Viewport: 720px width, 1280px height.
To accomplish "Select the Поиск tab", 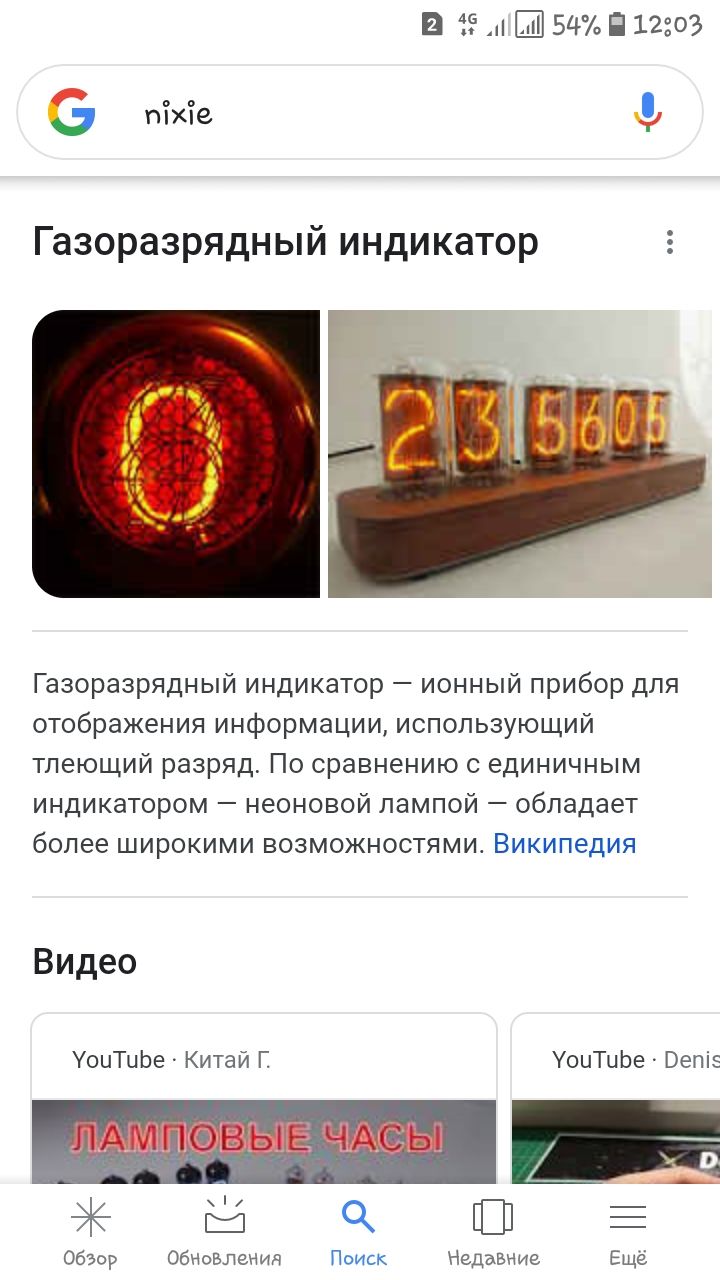I will 358,1234.
